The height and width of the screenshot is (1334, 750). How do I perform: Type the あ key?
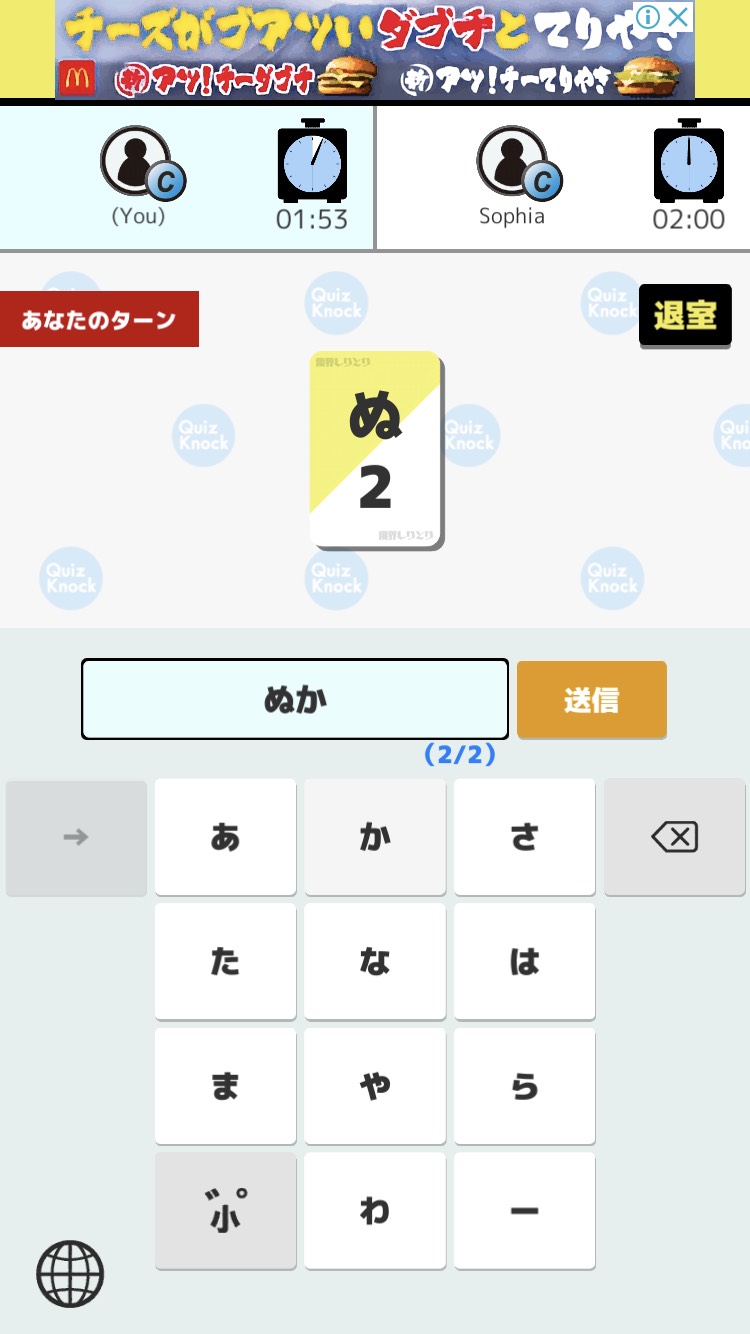[225, 837]
